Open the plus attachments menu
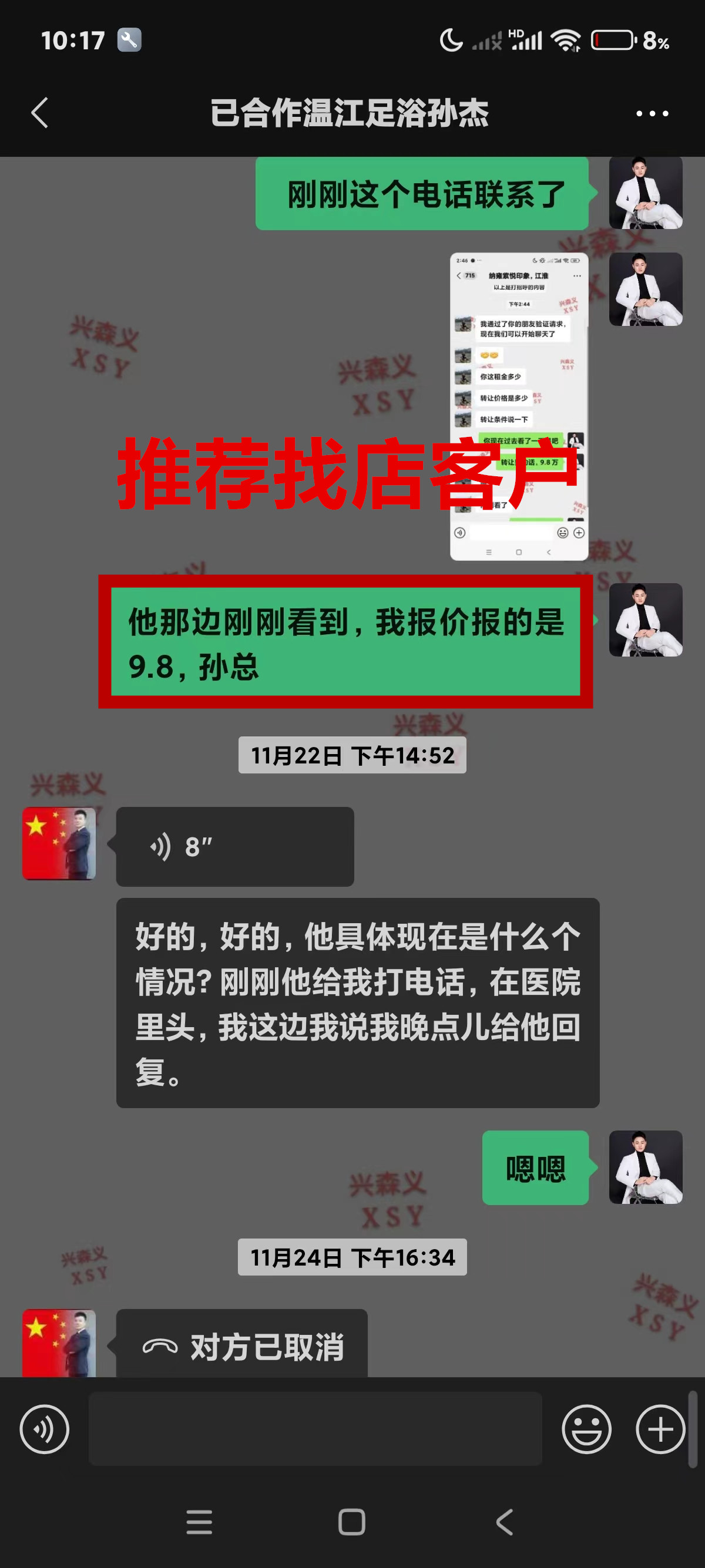This screenshot has width=705, height=1568. click(x=660, y=1429)
